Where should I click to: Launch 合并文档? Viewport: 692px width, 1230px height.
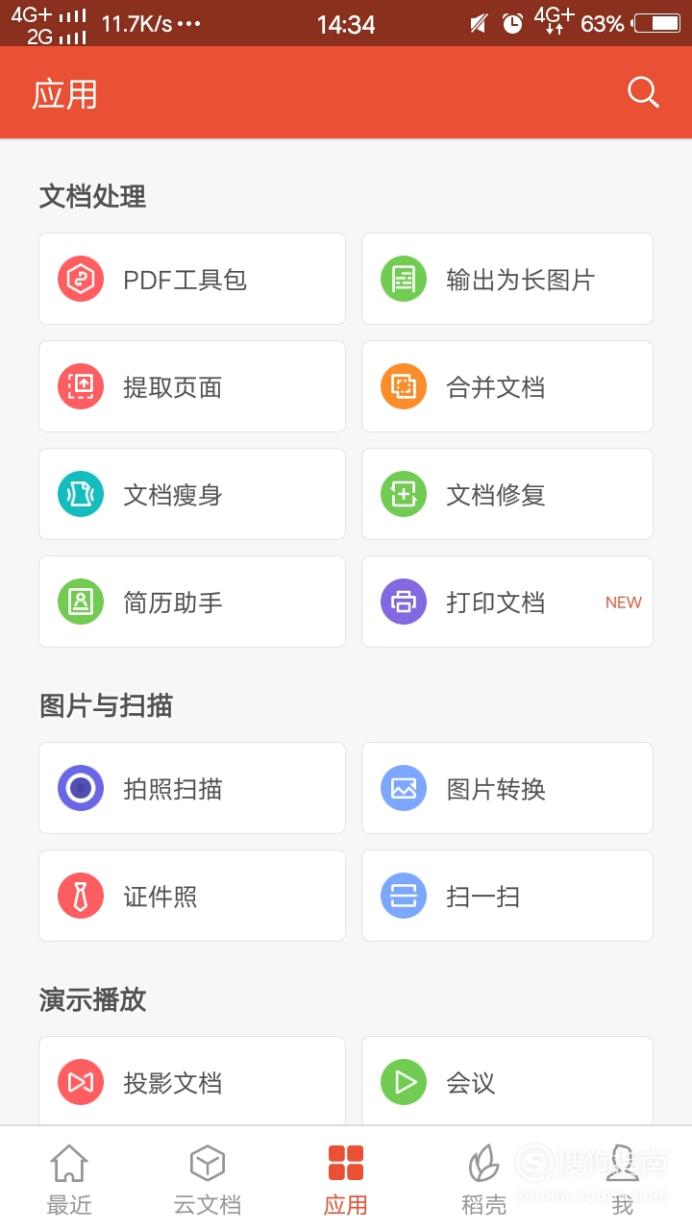coord(507,387)
